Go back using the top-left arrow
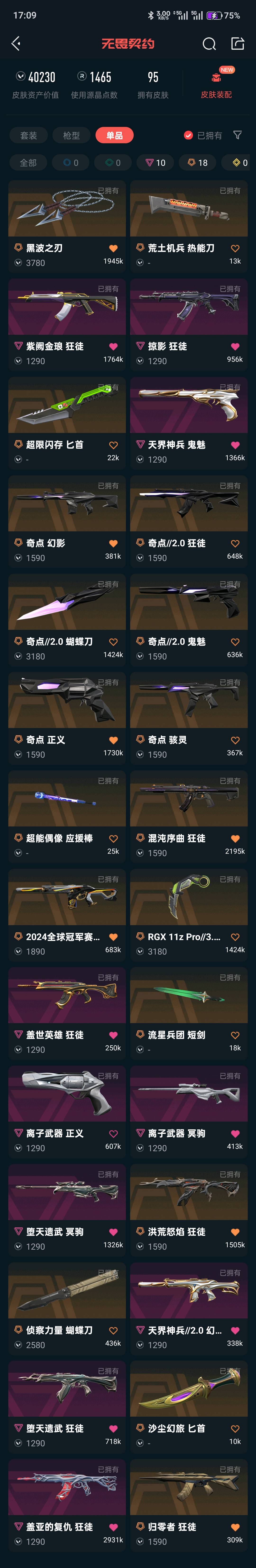 click(16, 43)
